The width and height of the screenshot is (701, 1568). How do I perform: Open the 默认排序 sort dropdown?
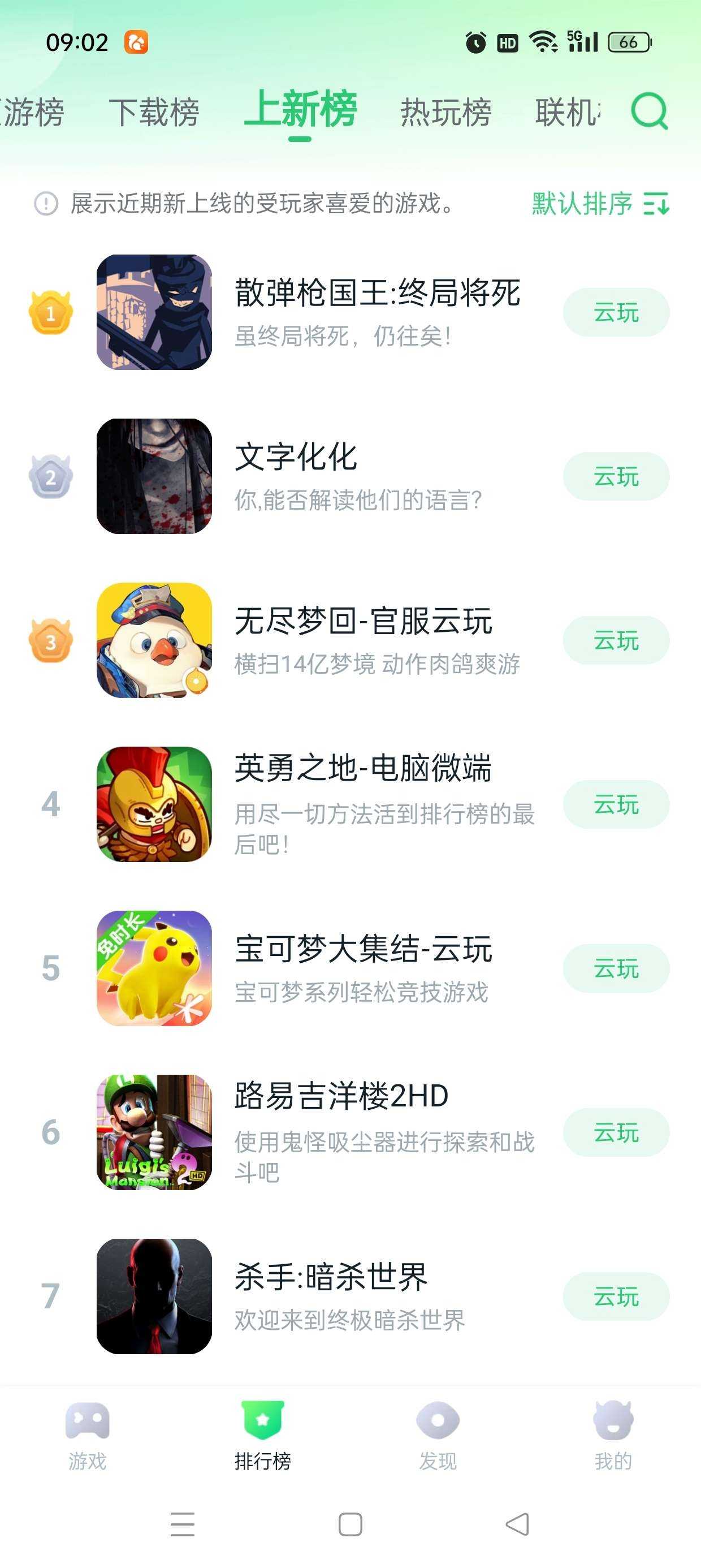[x=600, y=203]
